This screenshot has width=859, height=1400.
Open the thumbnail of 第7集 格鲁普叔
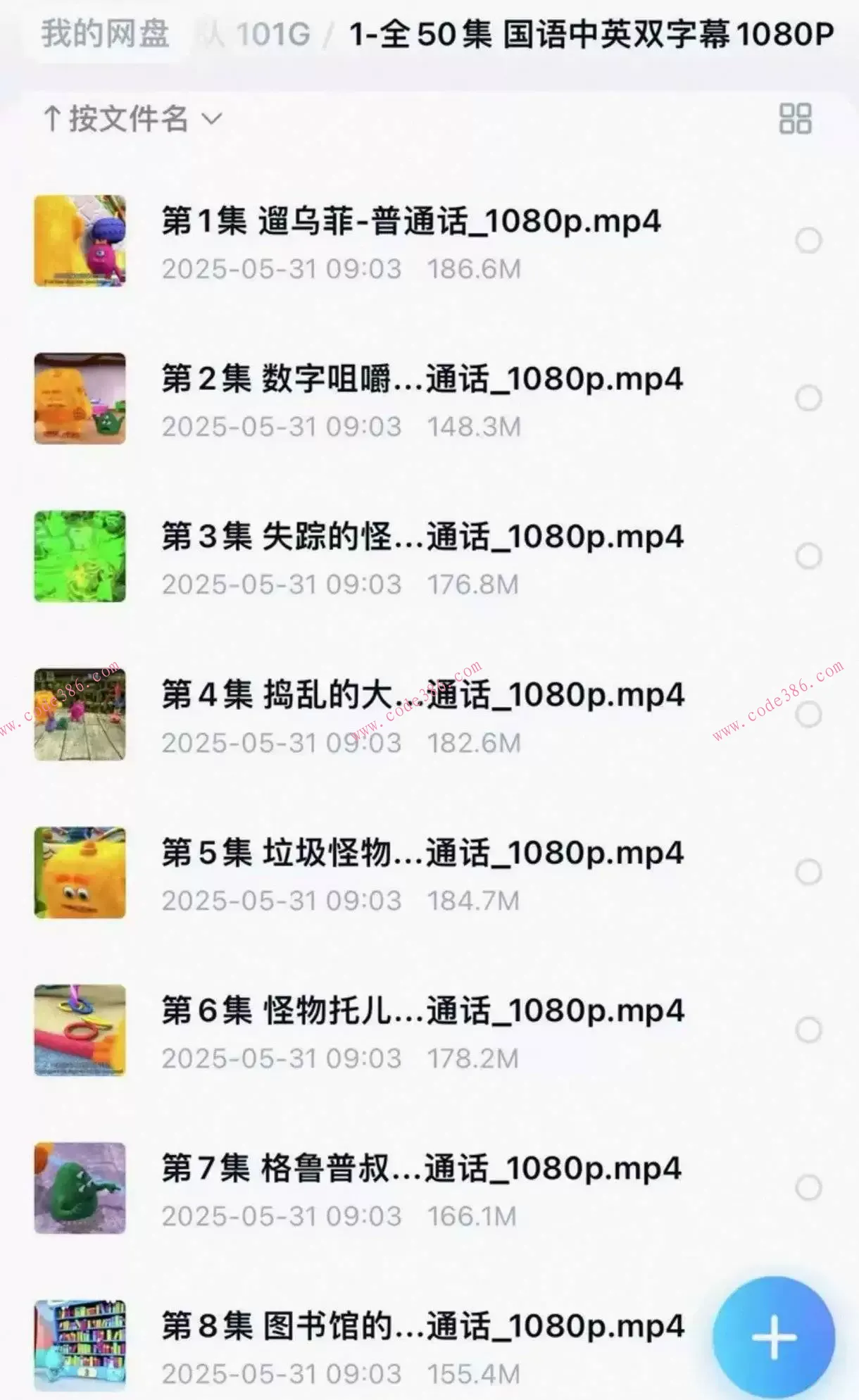[80, 1190]
